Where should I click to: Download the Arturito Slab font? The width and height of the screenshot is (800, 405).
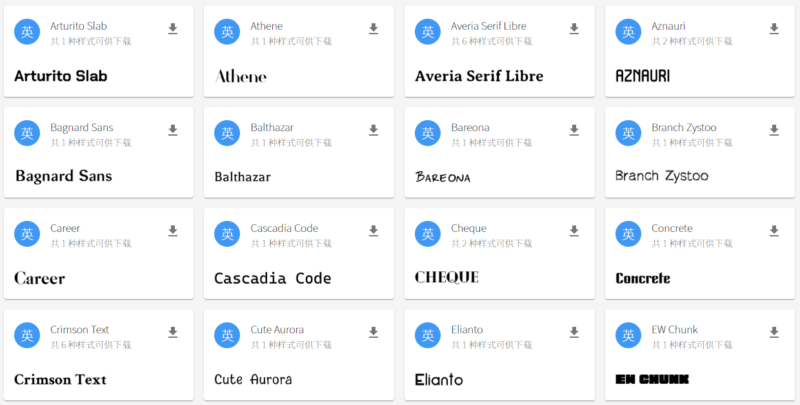pos(173,29)
